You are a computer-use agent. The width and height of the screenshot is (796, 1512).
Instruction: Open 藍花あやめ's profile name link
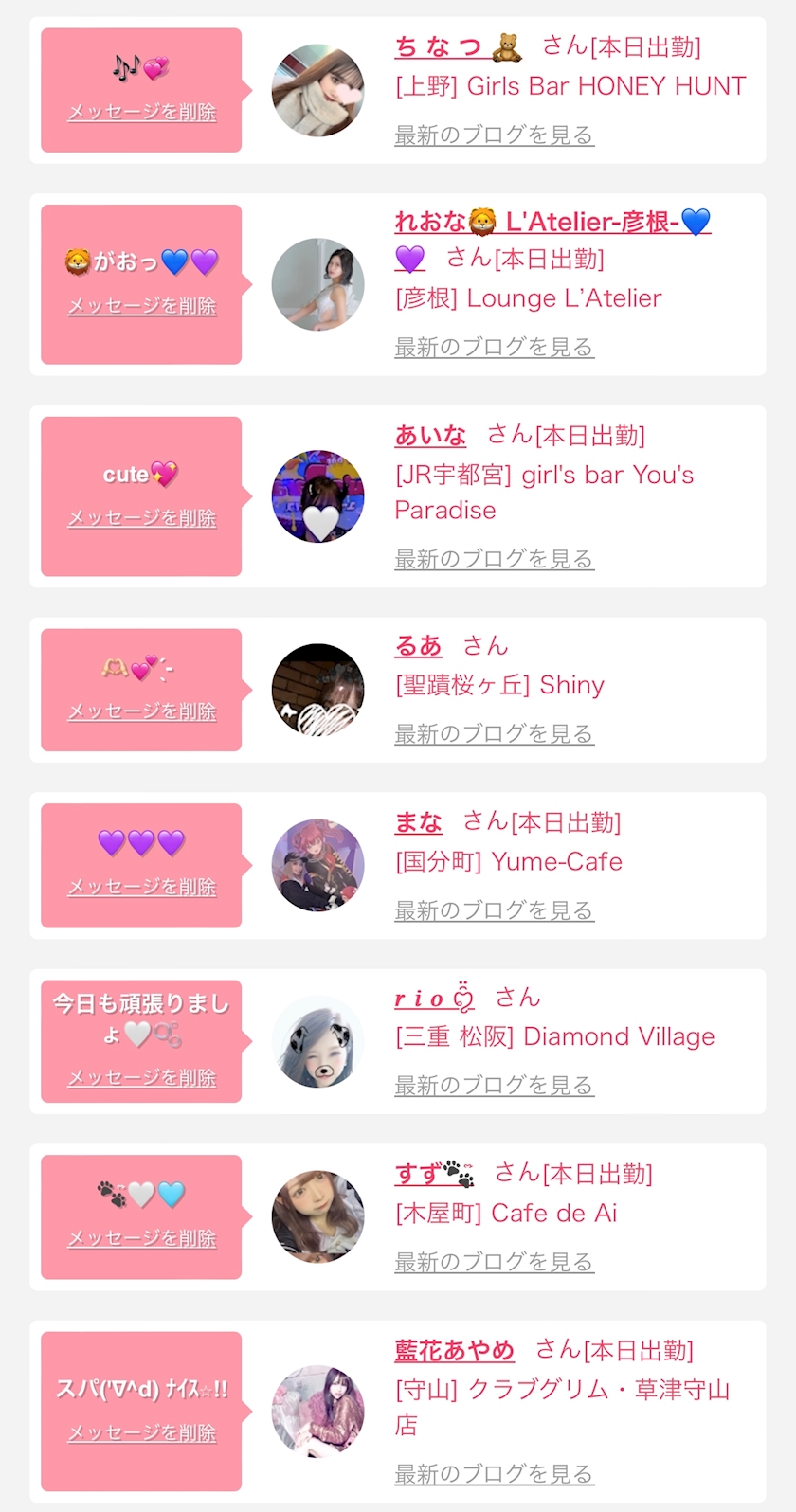click(x=455, y=1350)
